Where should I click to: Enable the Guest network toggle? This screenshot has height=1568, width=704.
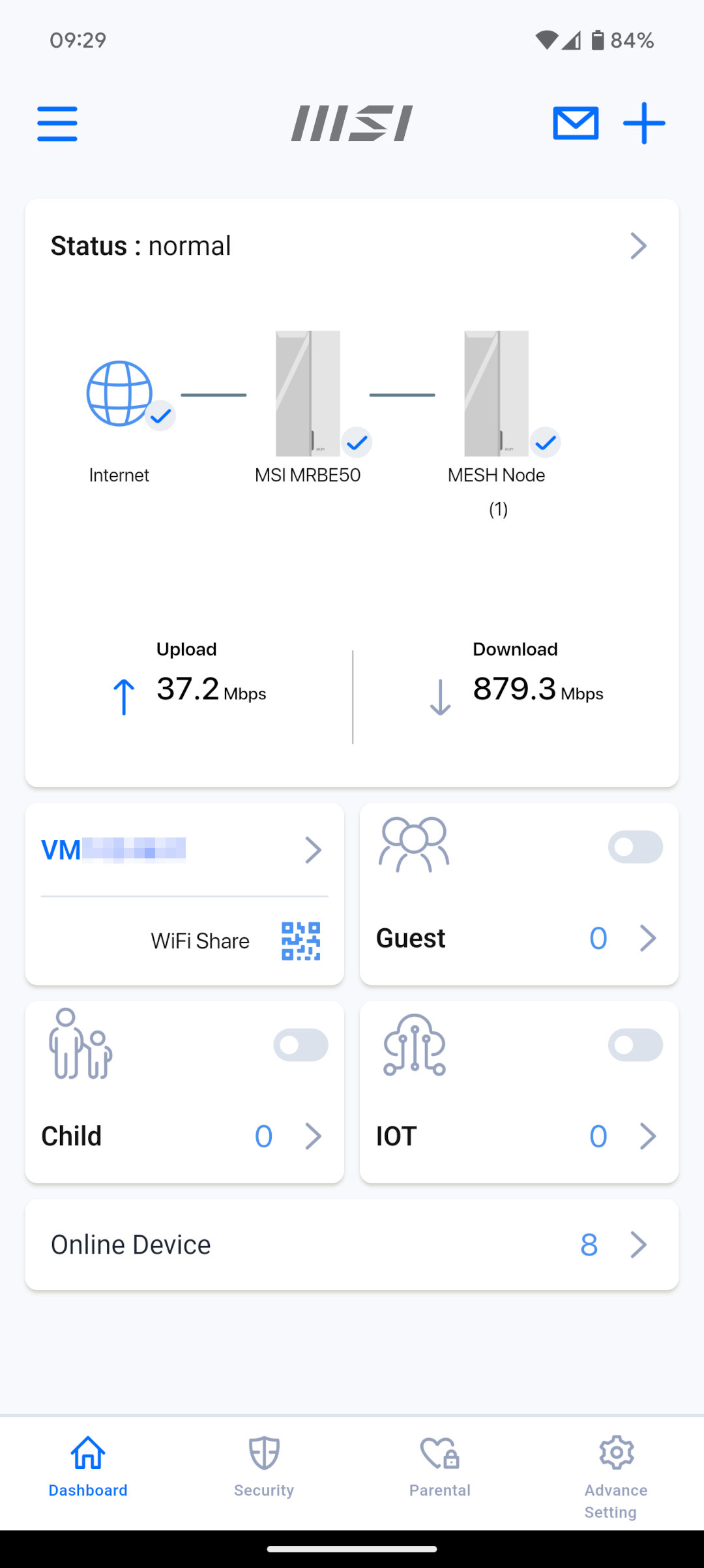[636, 847]
